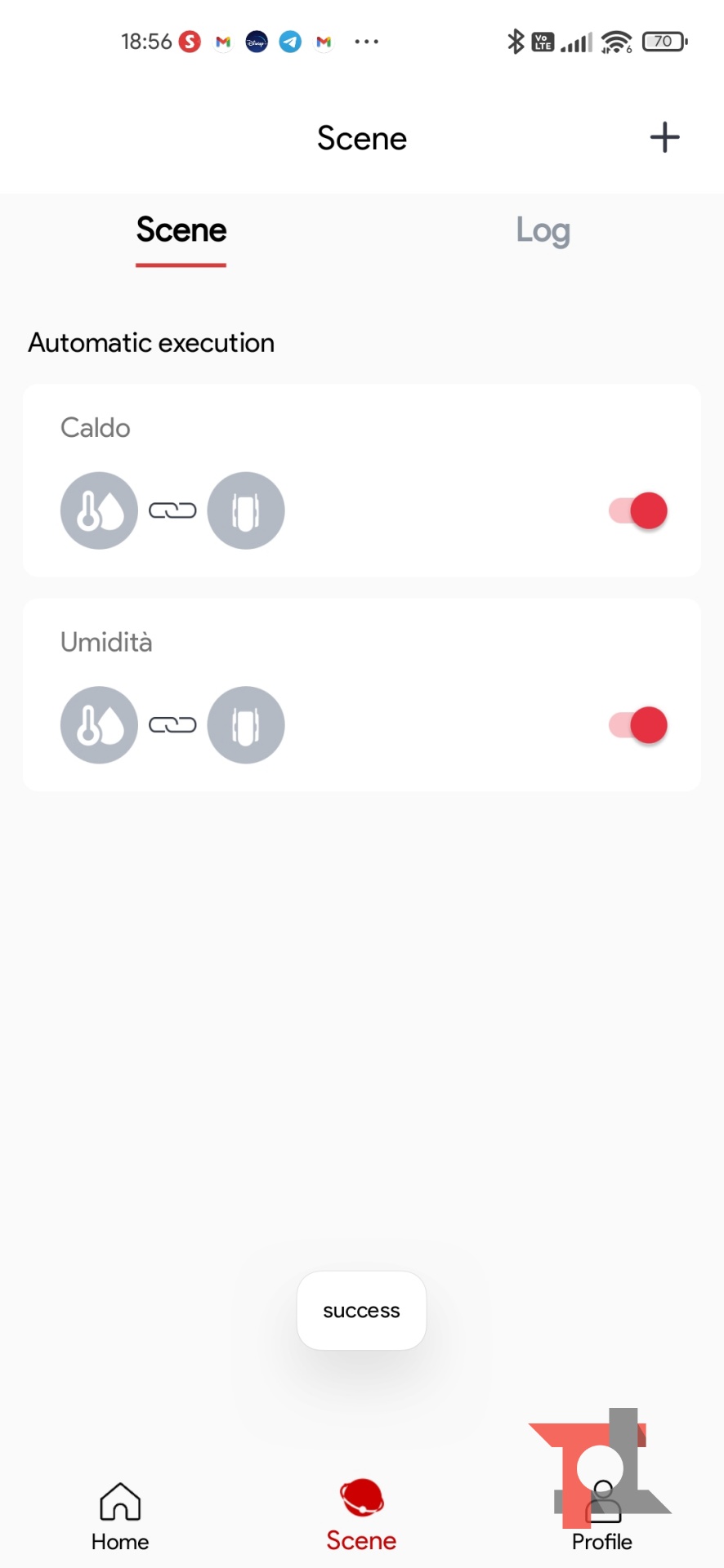The height and width of the screenshot is (1568, 724).
Task: Go to the Home tab
Action: point(120,1516)
